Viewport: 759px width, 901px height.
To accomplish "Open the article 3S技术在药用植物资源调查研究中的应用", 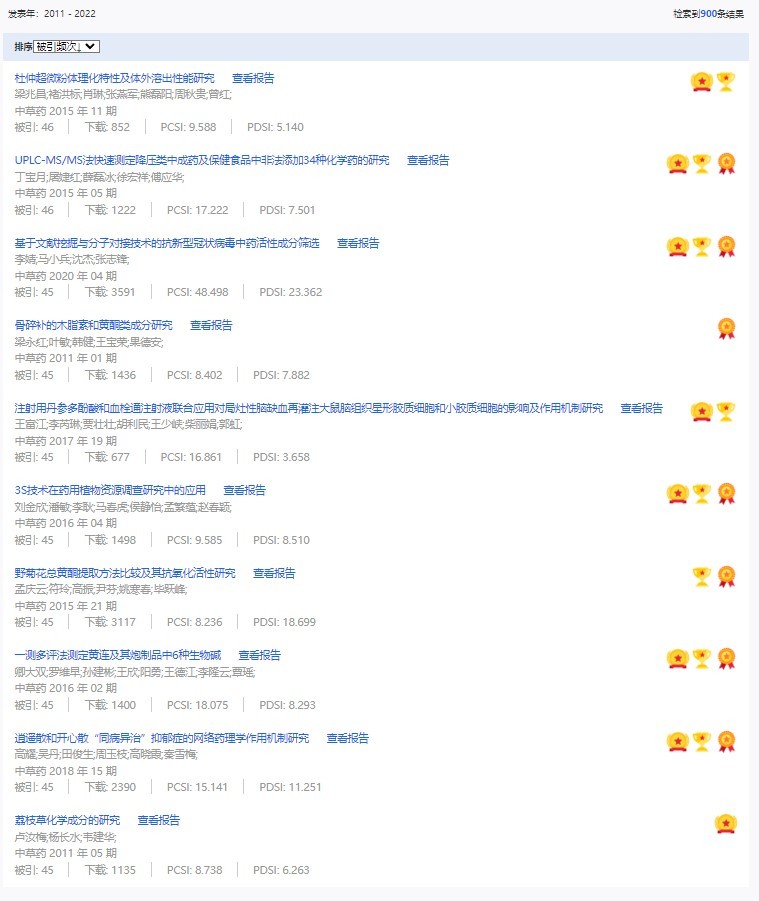I will tap(110, 490).
